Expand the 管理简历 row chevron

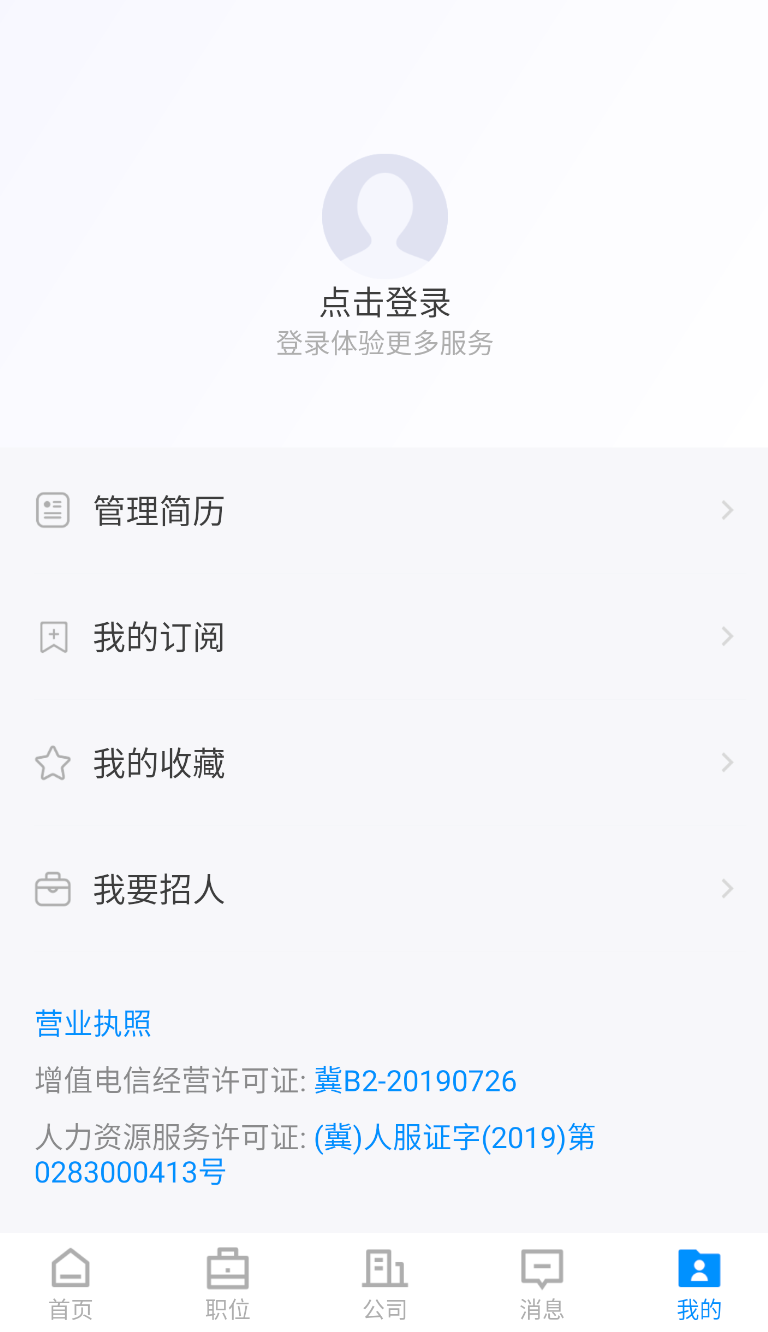(727, 510)
